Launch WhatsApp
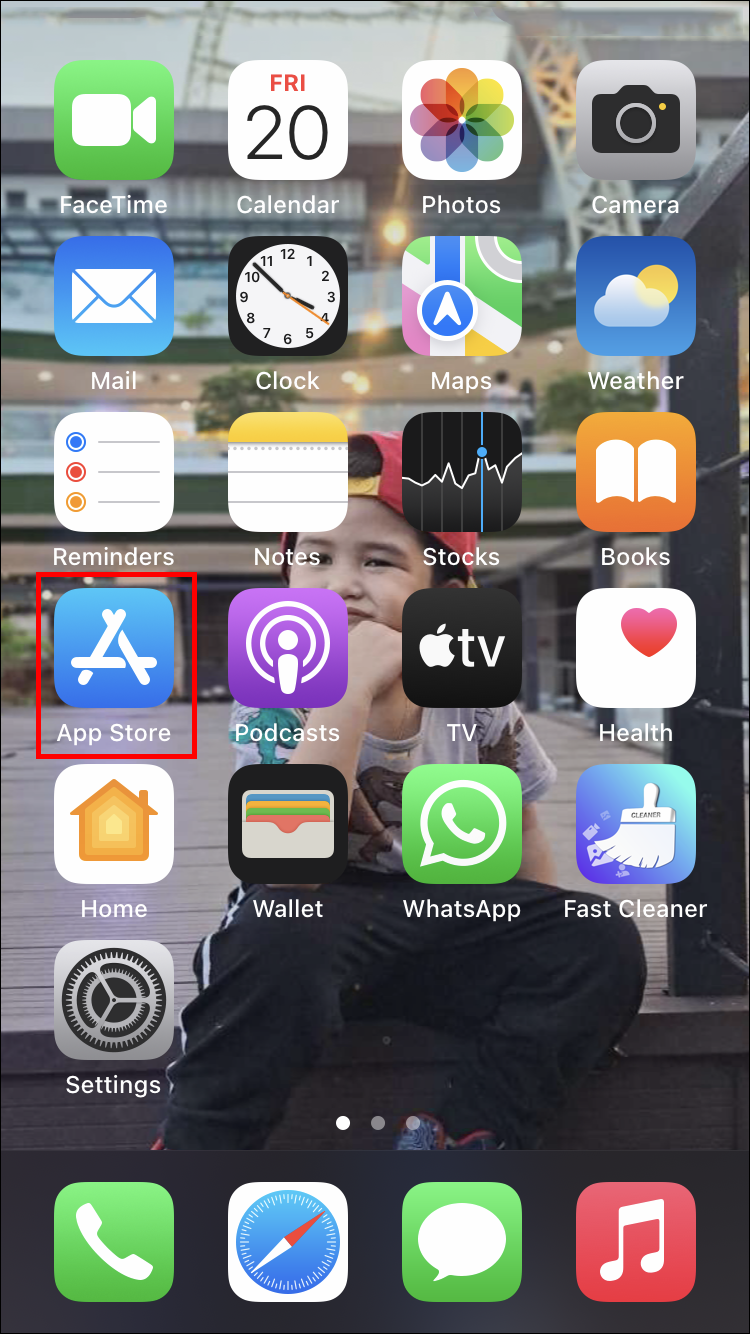This screenshot has height=1334, width=750. pyautogui.click(x=462, y=824)
